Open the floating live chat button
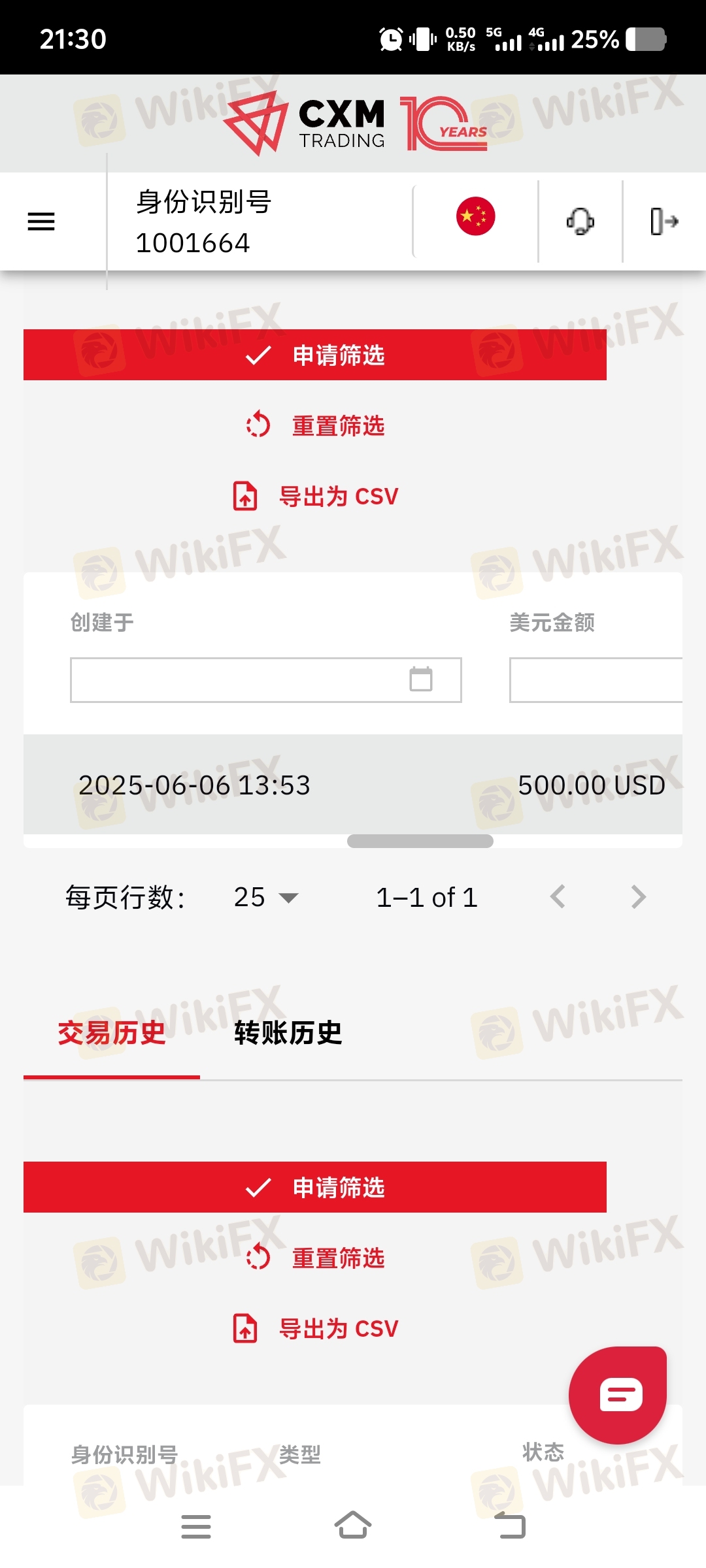The width and height of the screenshot is (706, 1568). (618, 1394)
